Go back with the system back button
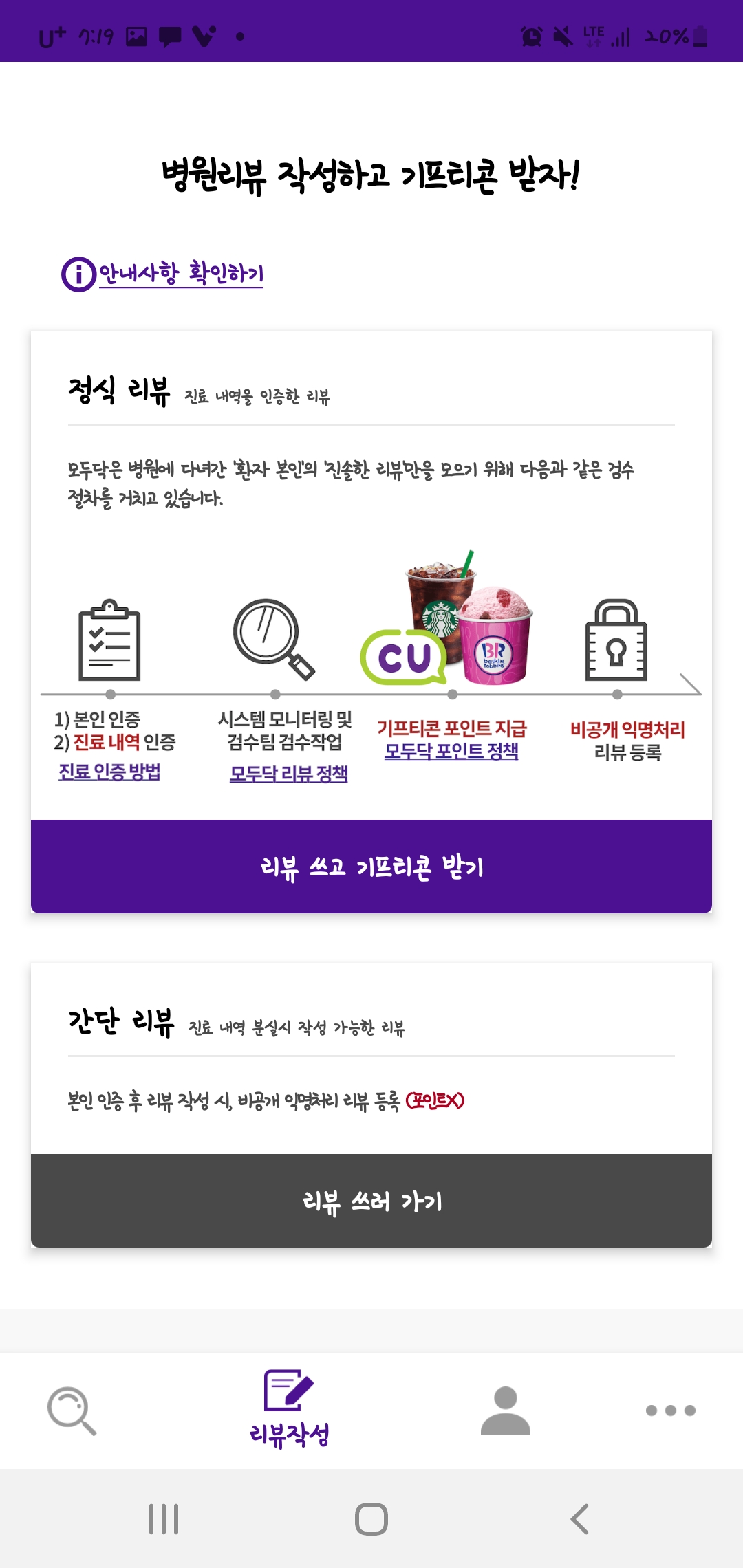This screenshot has height=1568, width=743. (579, 1519)
